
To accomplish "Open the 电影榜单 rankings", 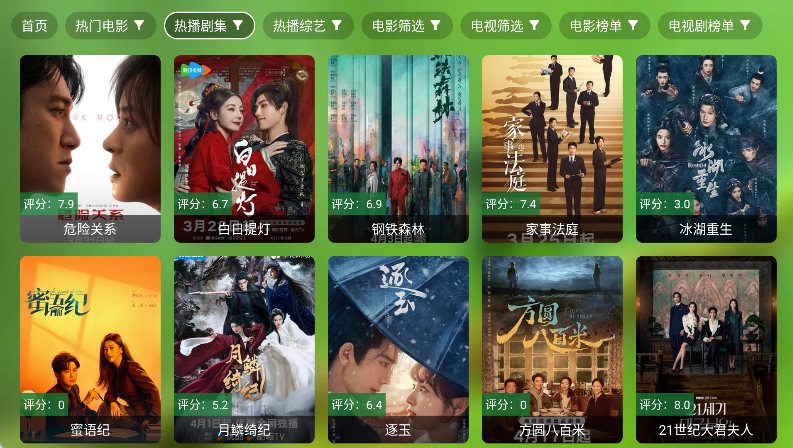I will [x=605, y=25].
